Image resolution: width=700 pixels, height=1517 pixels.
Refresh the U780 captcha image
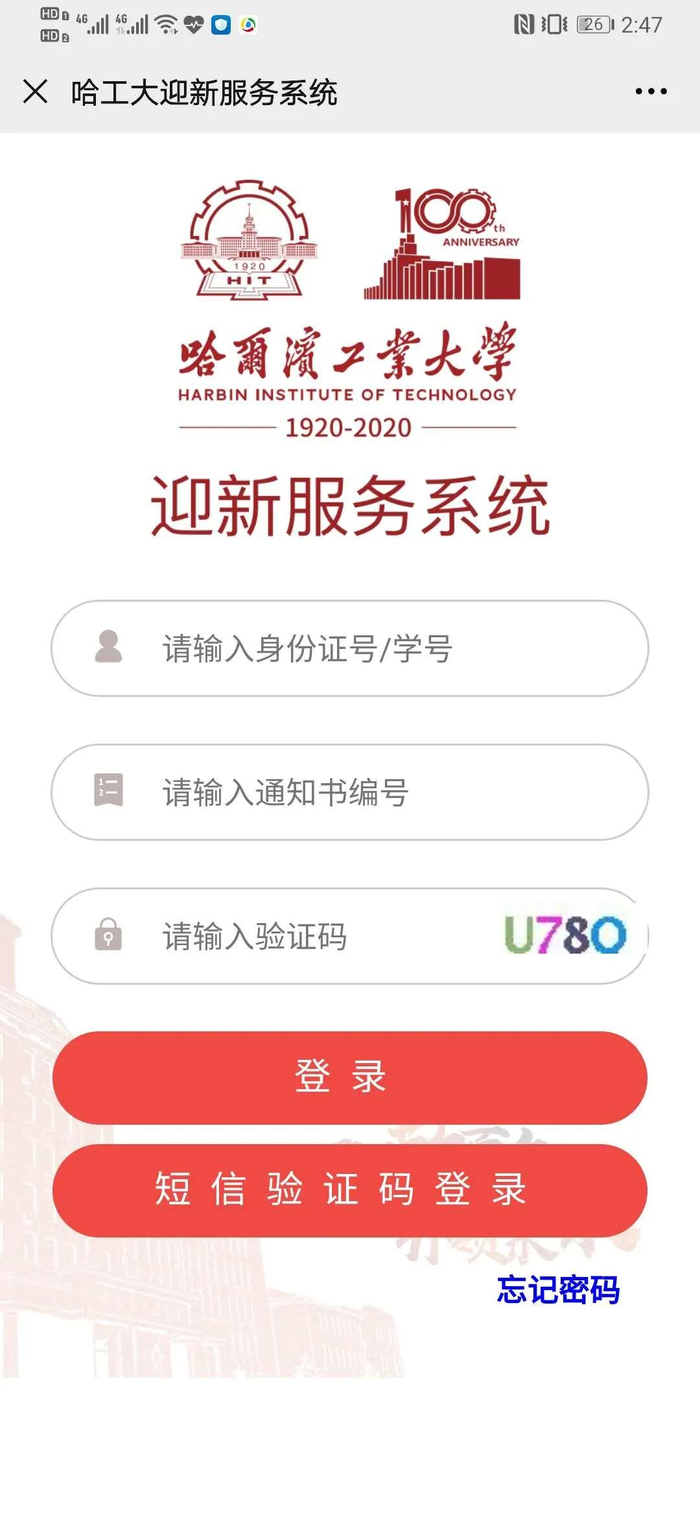[566, 936]
